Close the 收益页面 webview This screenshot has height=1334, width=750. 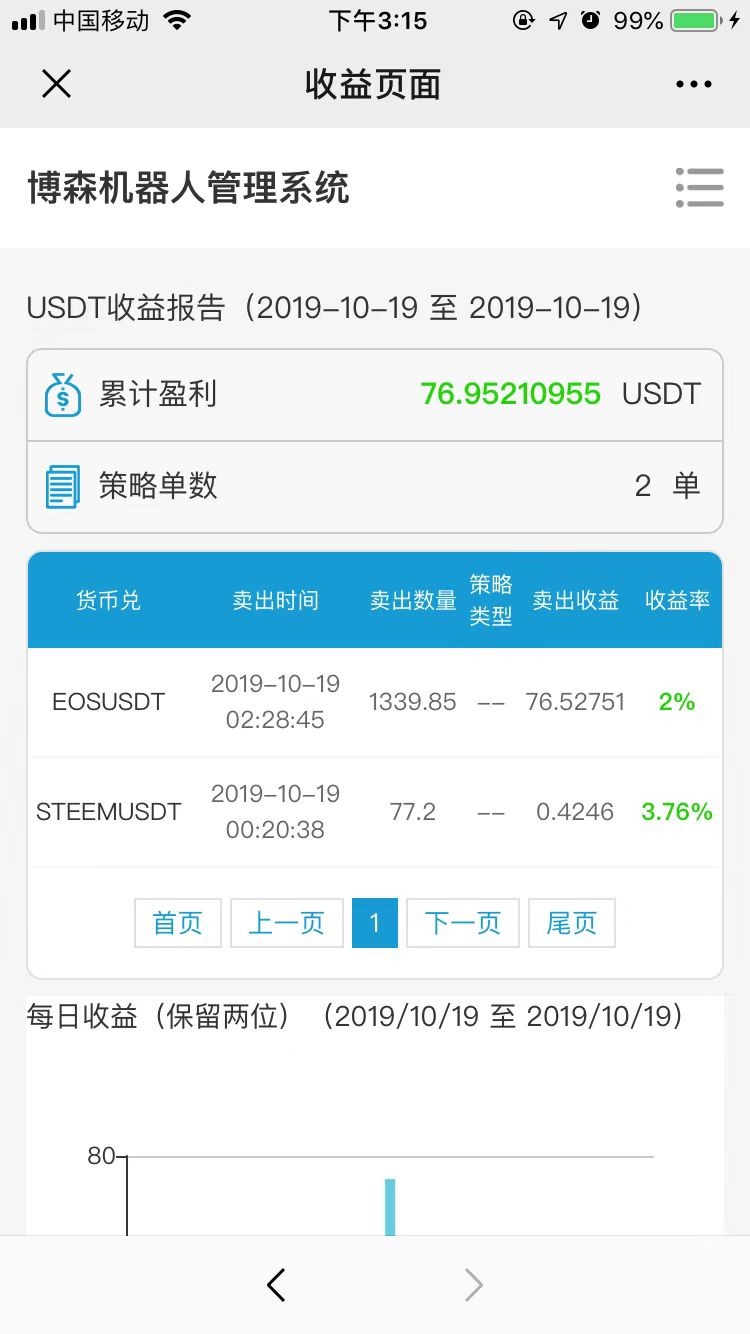(x=57, y=84)
